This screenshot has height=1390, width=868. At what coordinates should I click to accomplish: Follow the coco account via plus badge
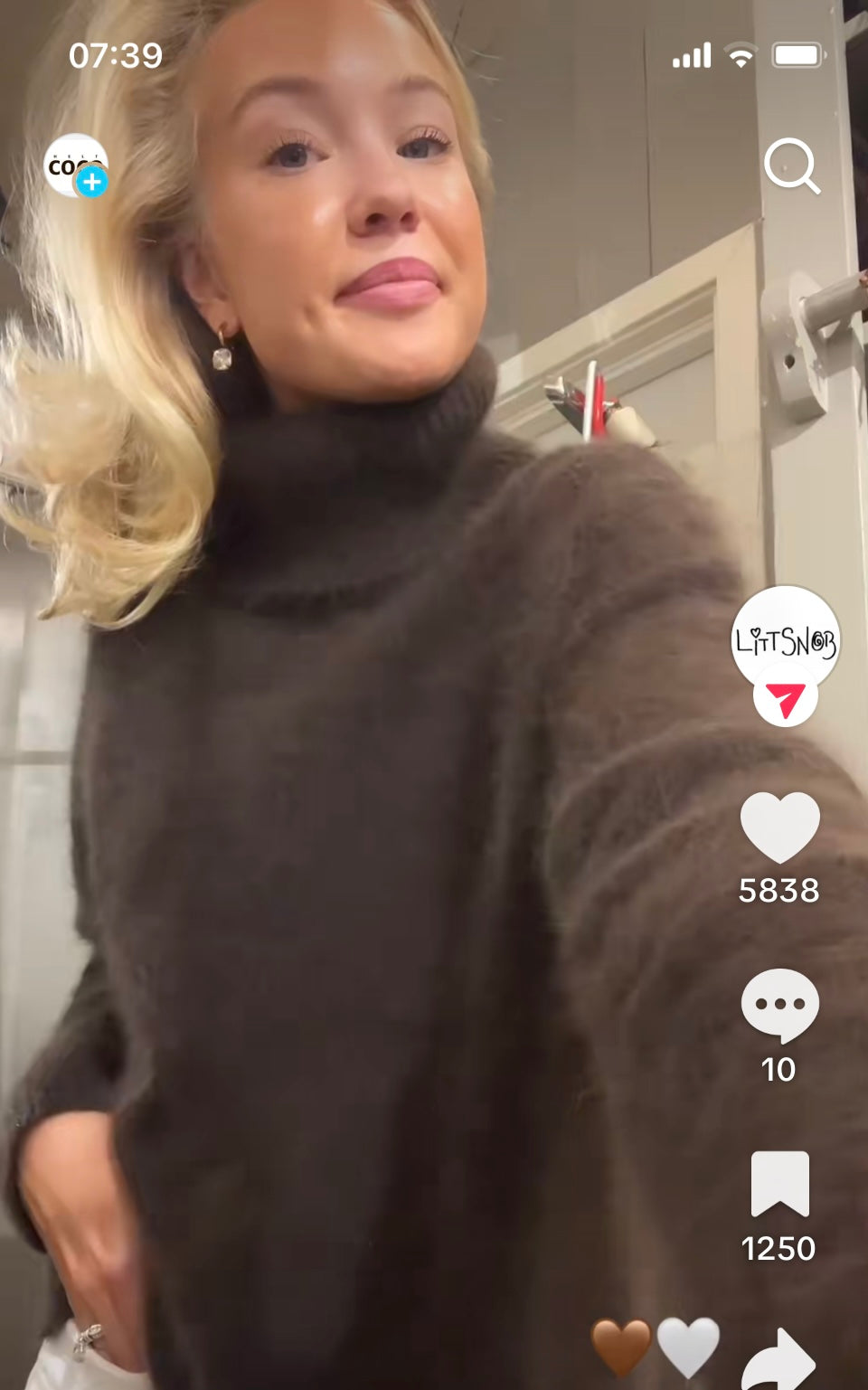[x=92, y=182]
